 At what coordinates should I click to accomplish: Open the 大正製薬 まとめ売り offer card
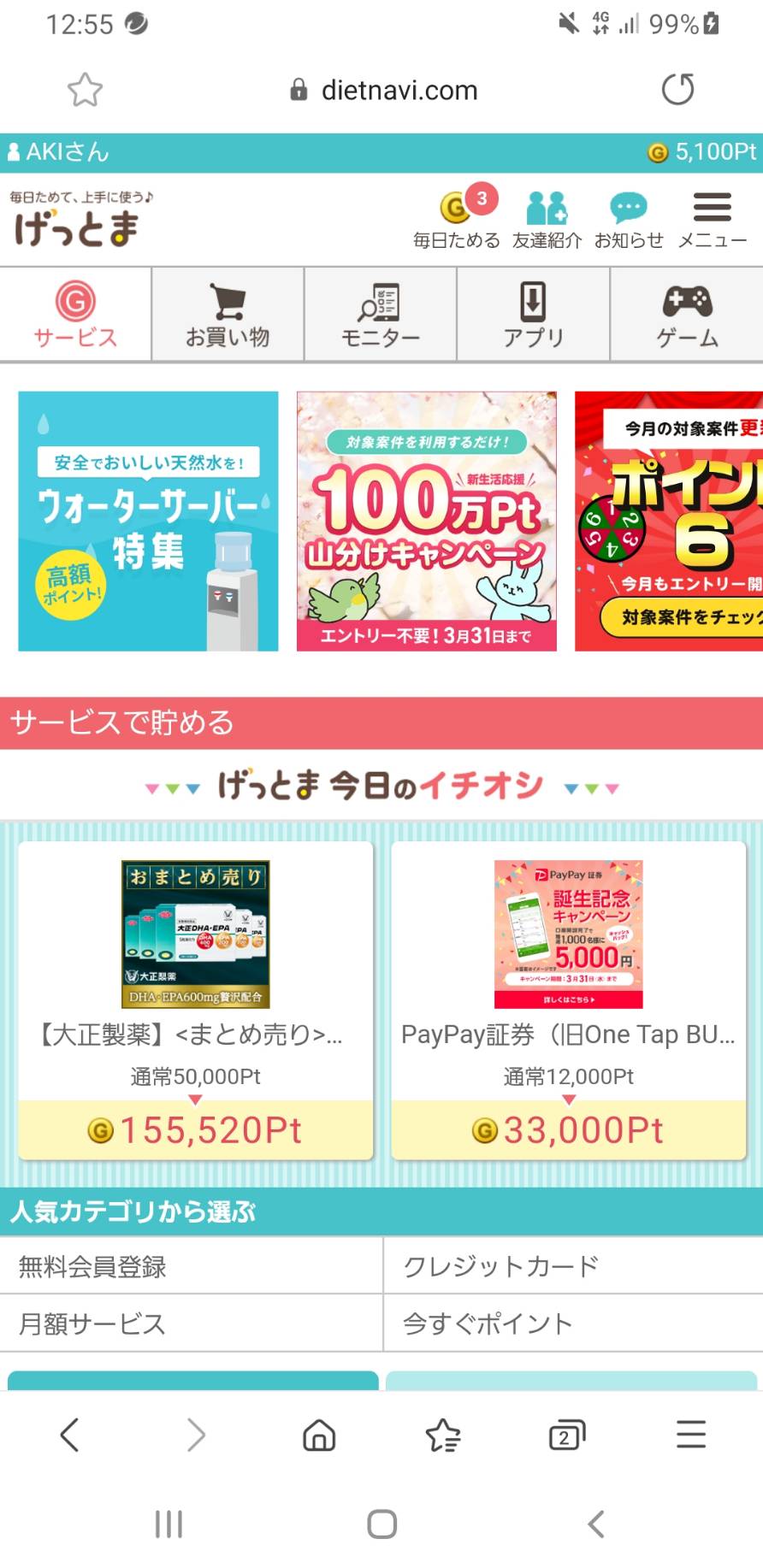pyautogui.click(x=196, y=1000)
